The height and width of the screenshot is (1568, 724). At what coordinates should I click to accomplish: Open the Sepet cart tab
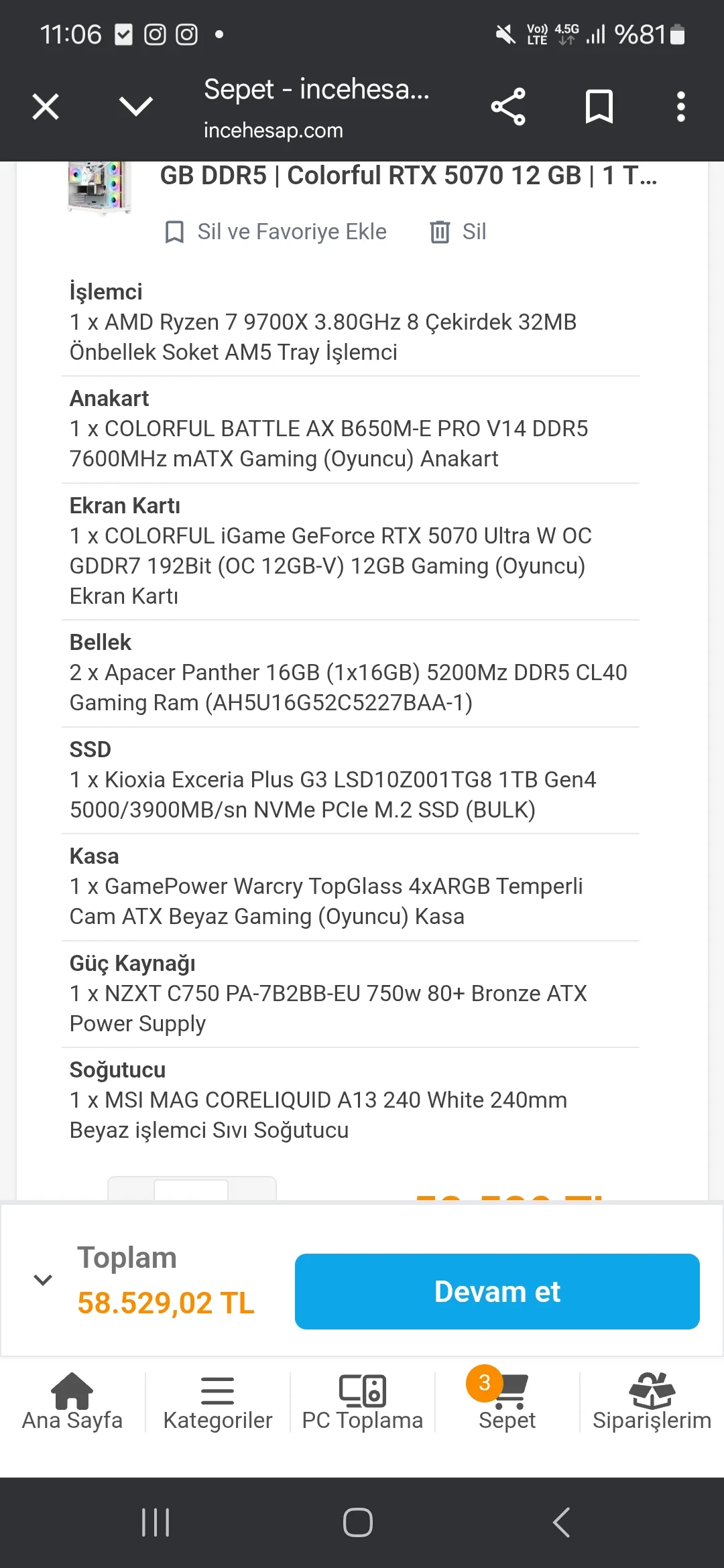(507, 1402)
